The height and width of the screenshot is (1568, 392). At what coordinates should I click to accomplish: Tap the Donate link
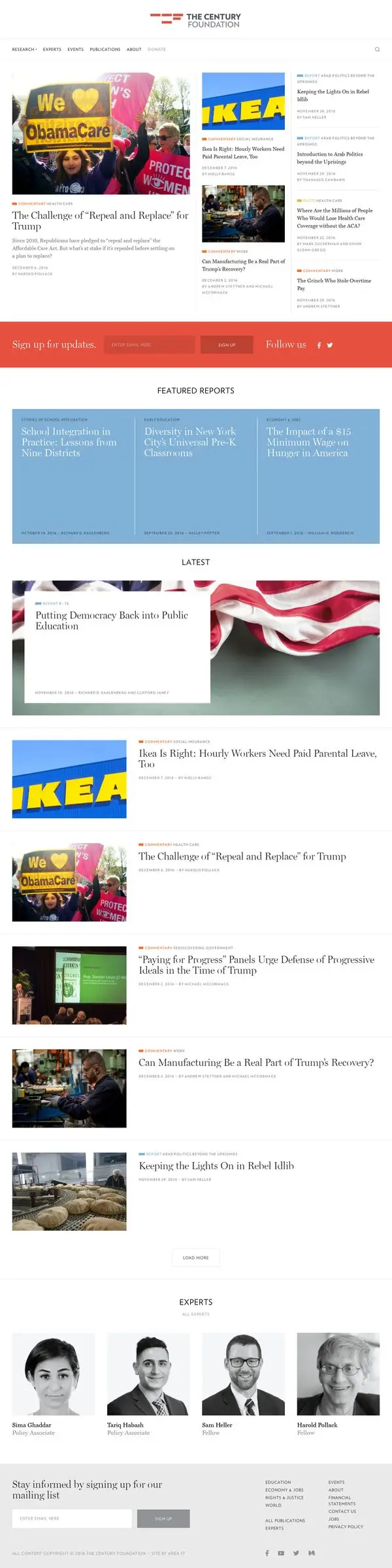click(157, 49)
